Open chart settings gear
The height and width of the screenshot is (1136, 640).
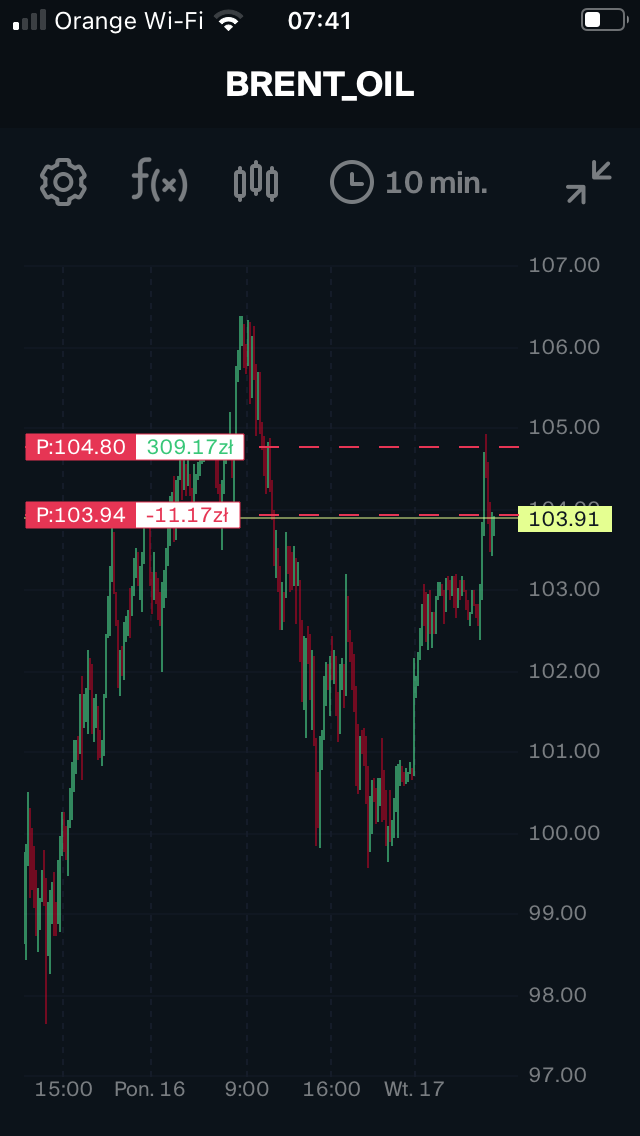63,182
